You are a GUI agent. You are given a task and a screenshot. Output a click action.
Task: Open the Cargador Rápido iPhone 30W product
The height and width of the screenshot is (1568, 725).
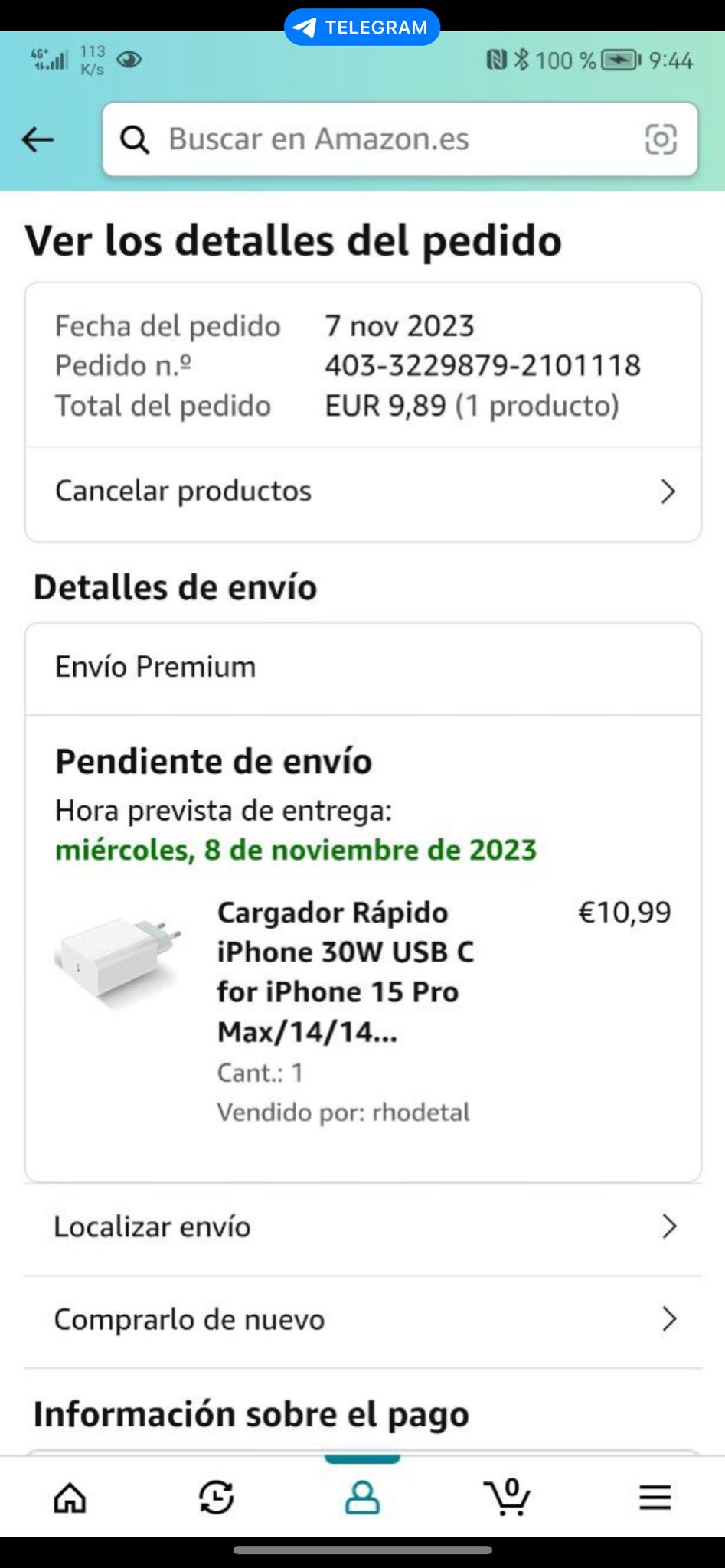click(345, 972)
